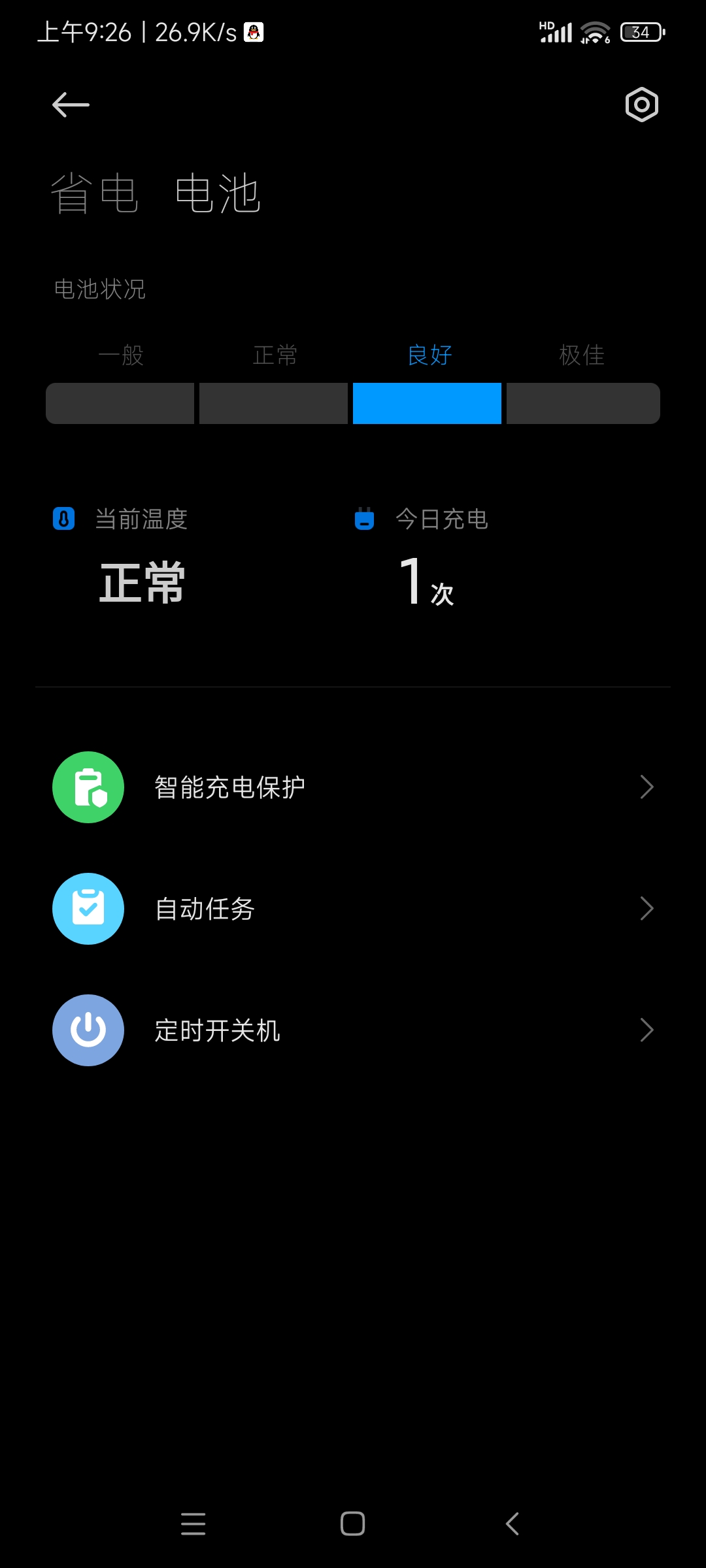The image size is (706, 1568).
Task: Open 自动任务
Action: pyautogui.click(x=353, y=909)
